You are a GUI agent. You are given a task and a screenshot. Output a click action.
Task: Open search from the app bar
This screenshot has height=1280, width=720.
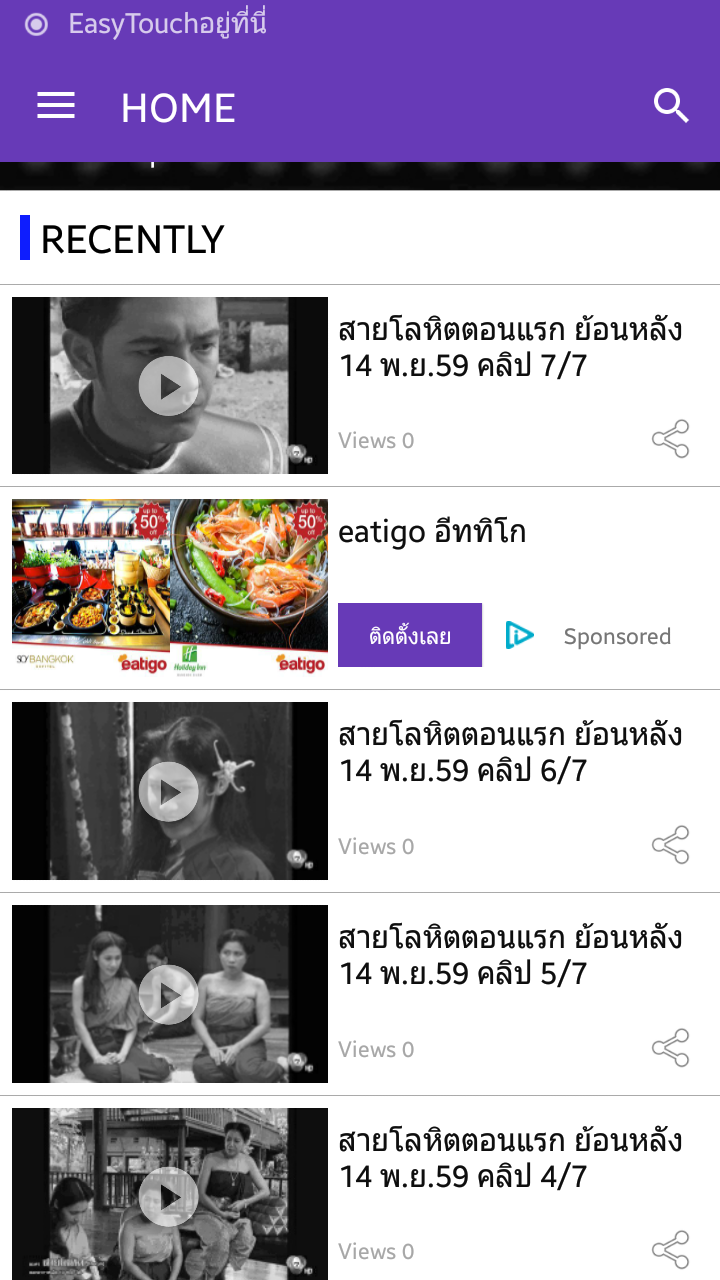[671, 105]
